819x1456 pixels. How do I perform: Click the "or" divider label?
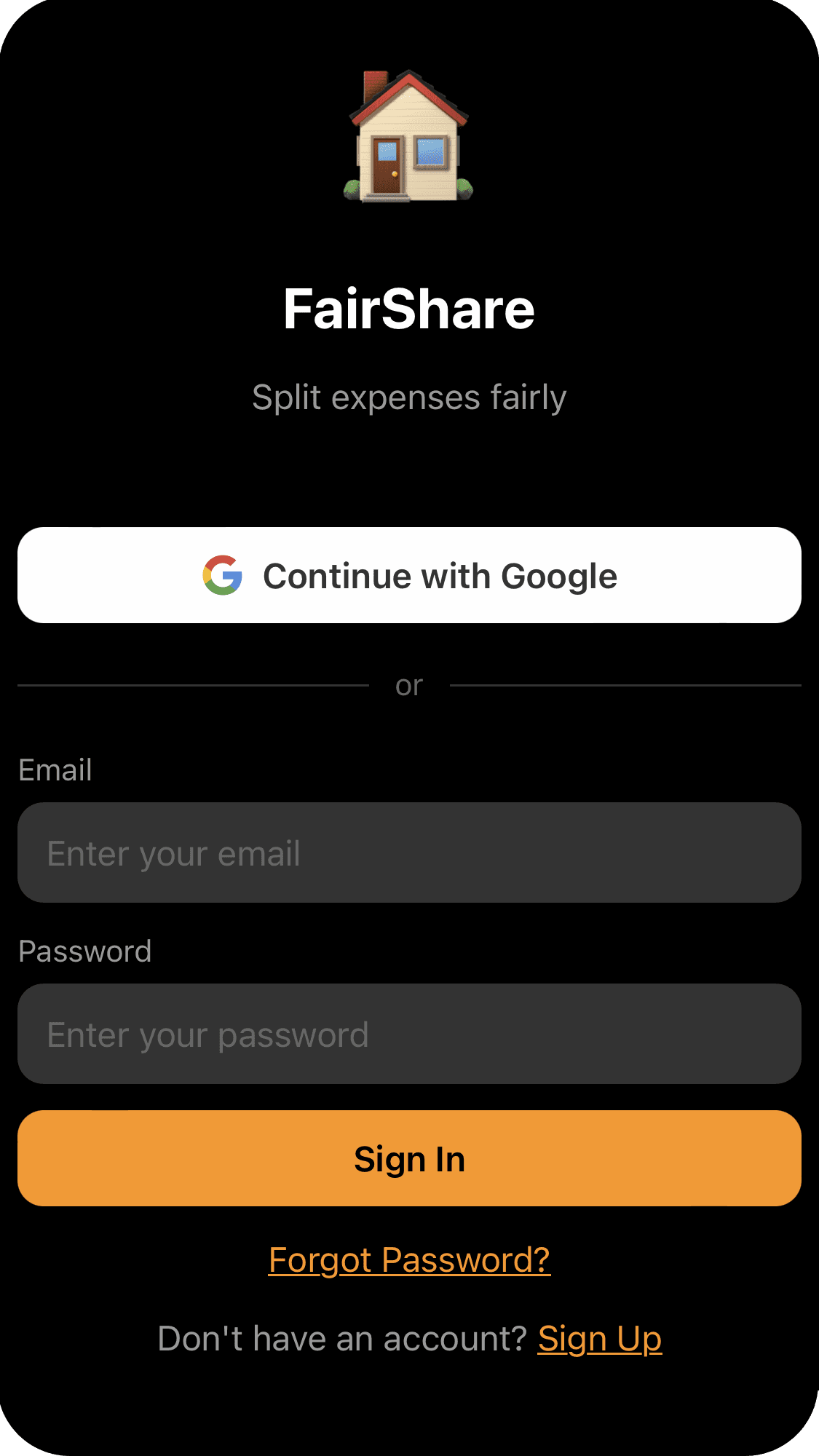click(409, 685)
